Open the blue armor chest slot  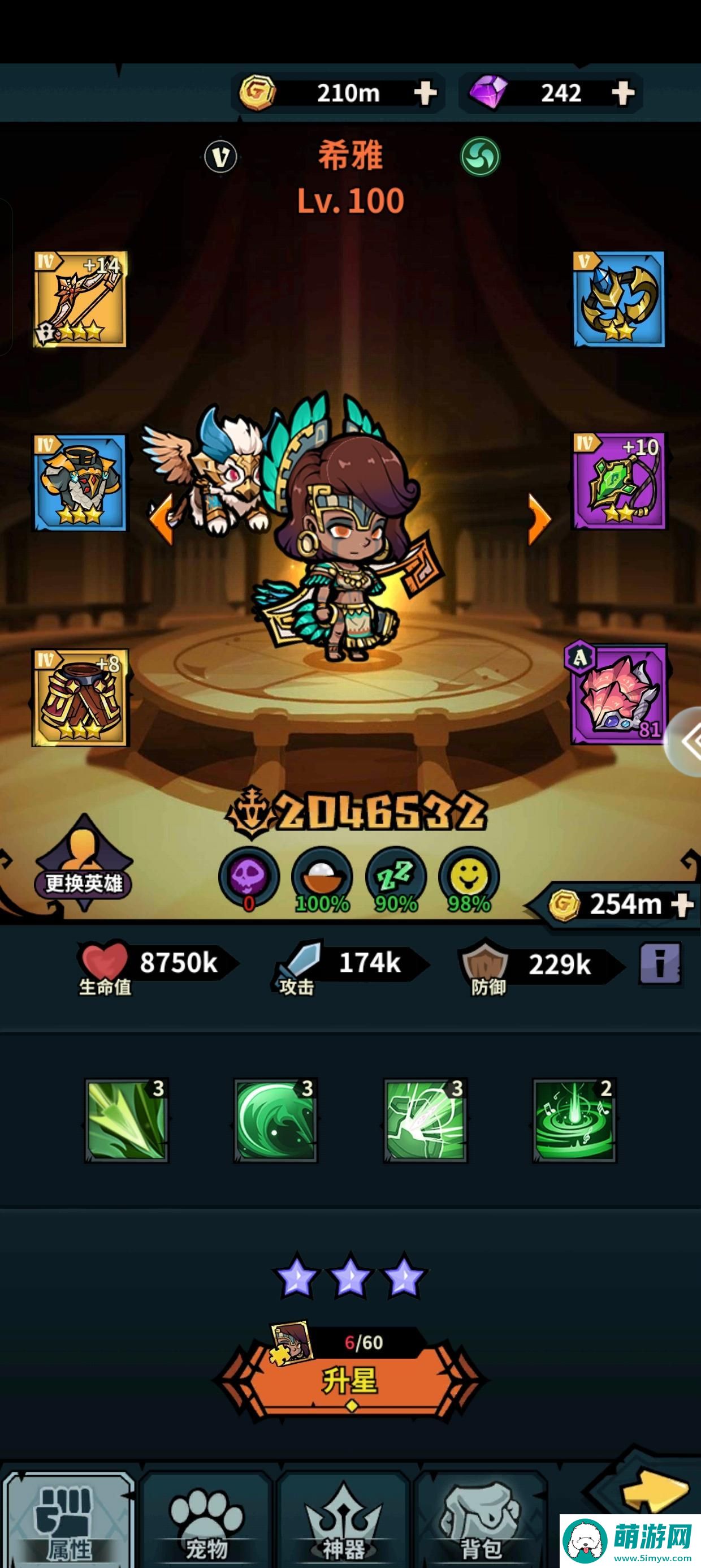click(x=80, y=482)
